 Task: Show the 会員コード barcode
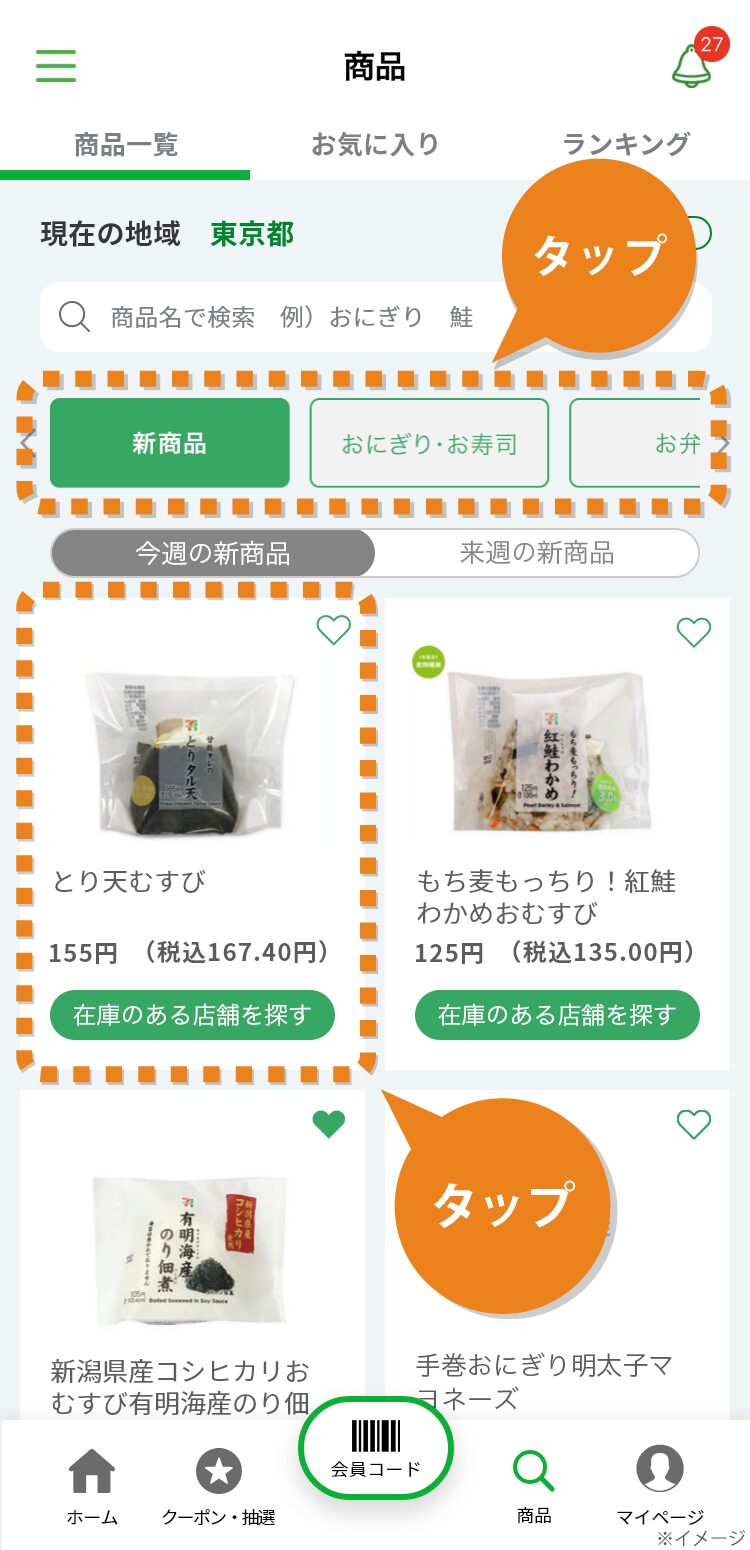(x=376, y=1448)
